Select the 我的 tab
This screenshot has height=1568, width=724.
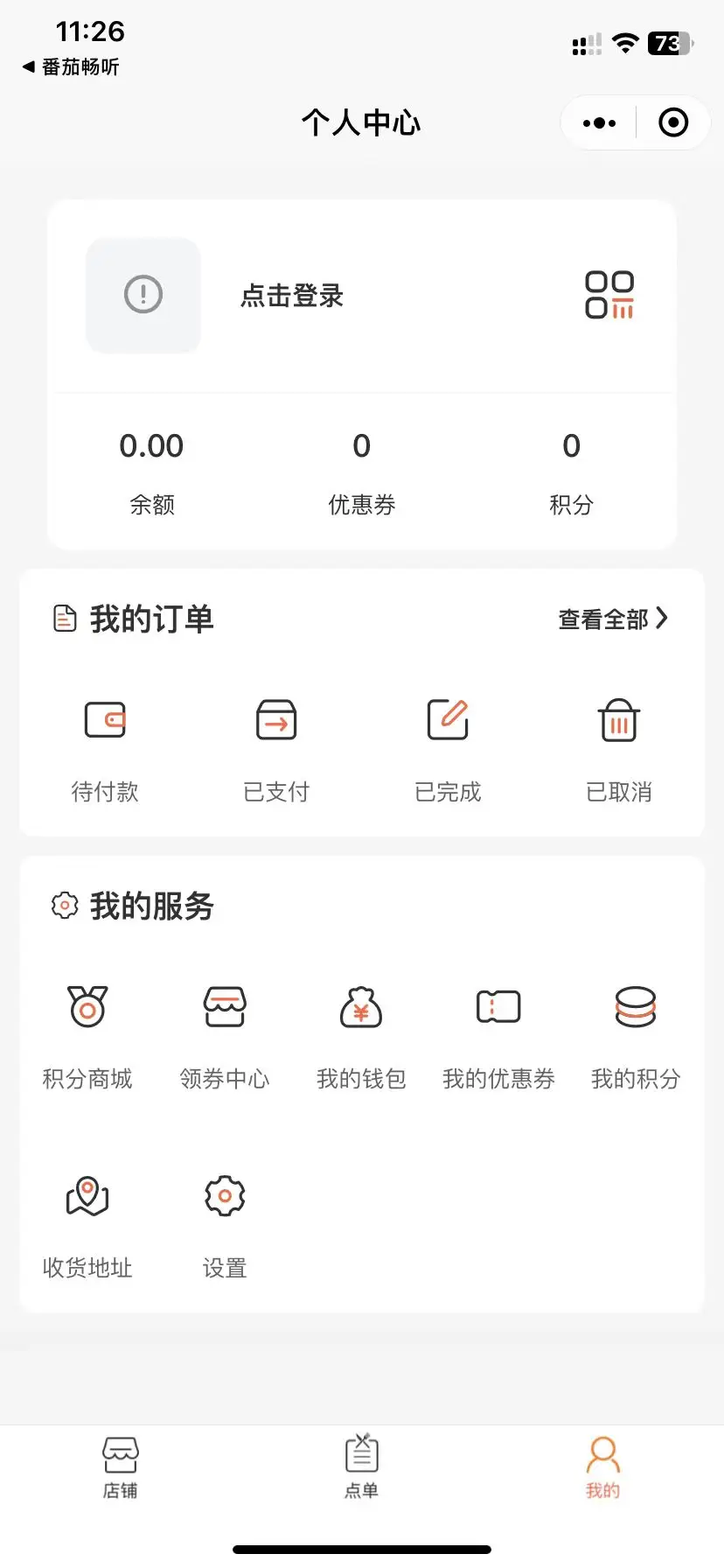coord(602,1467)
